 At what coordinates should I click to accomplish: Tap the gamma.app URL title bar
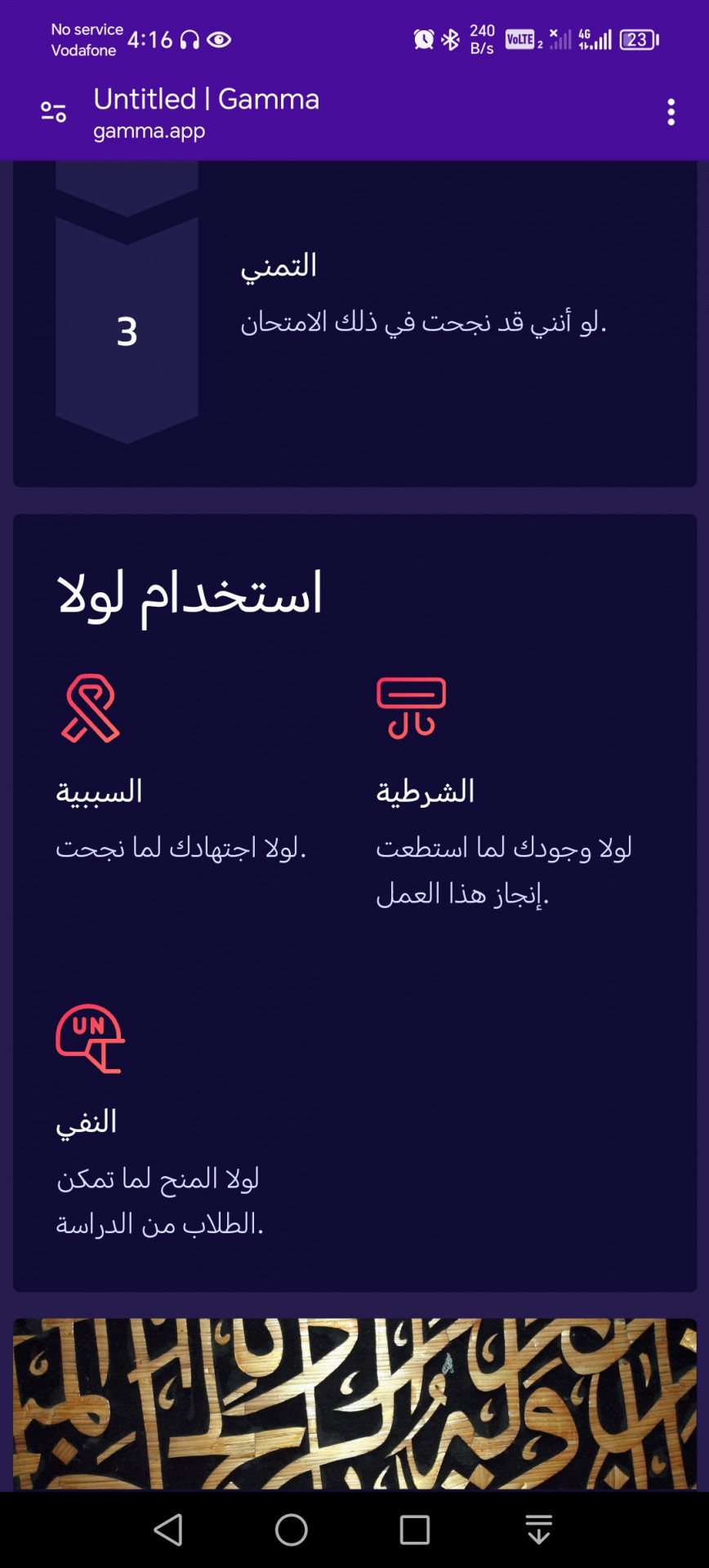[206, 113]
